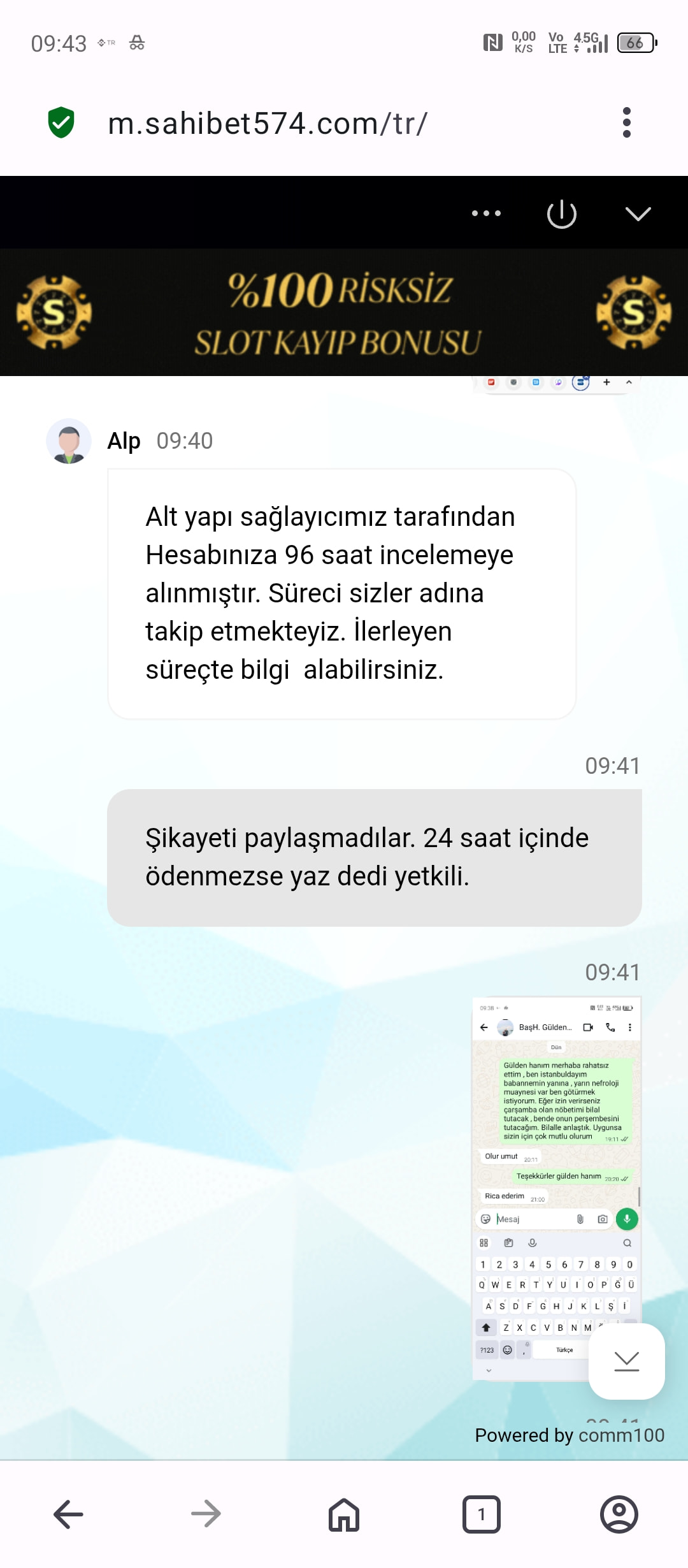This screenshot has height=1568, width=688.
Task: View site security shield information
Action: click(x=61, y=122)
